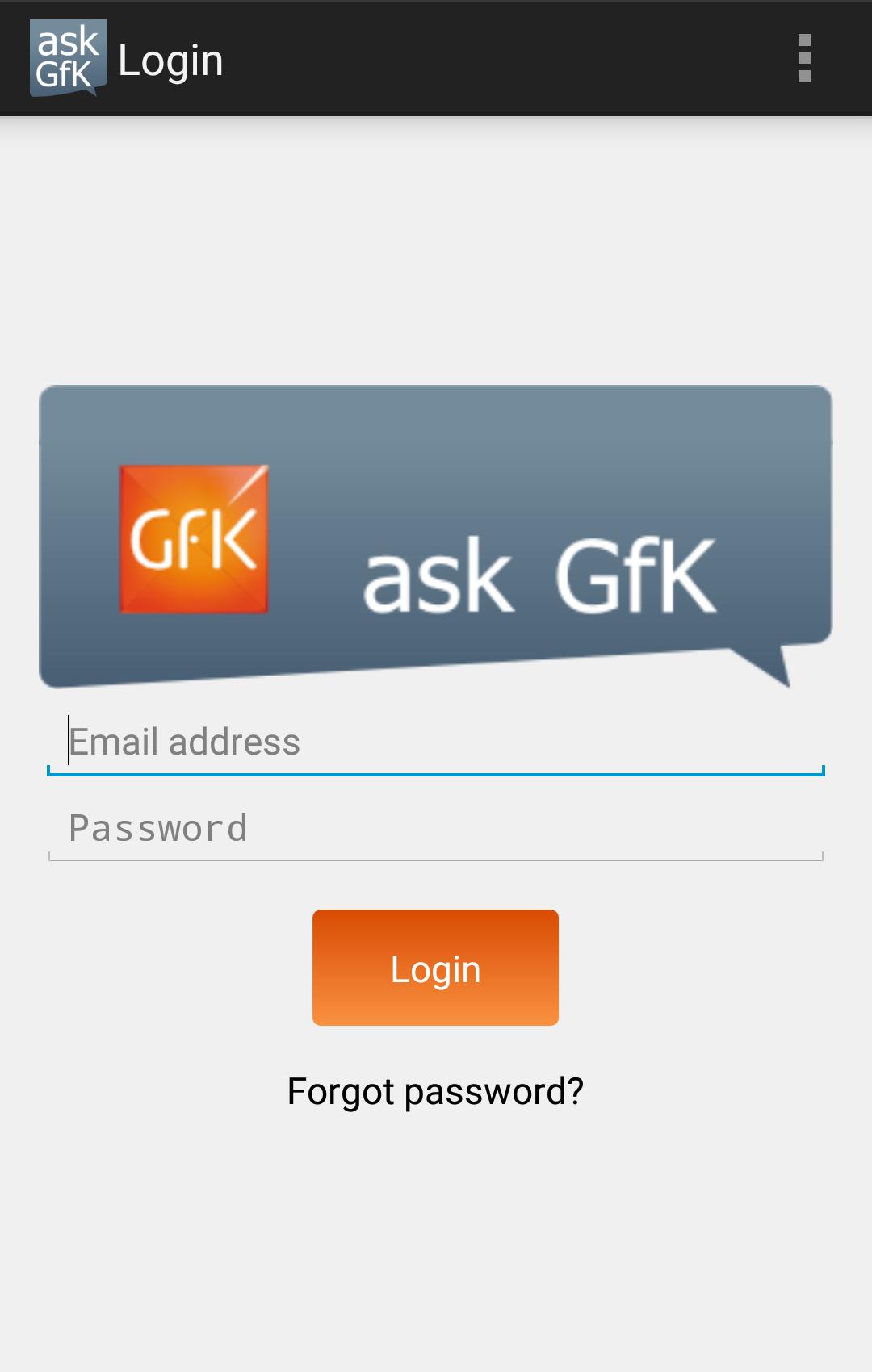Click the Login button label text

(434, 968)
